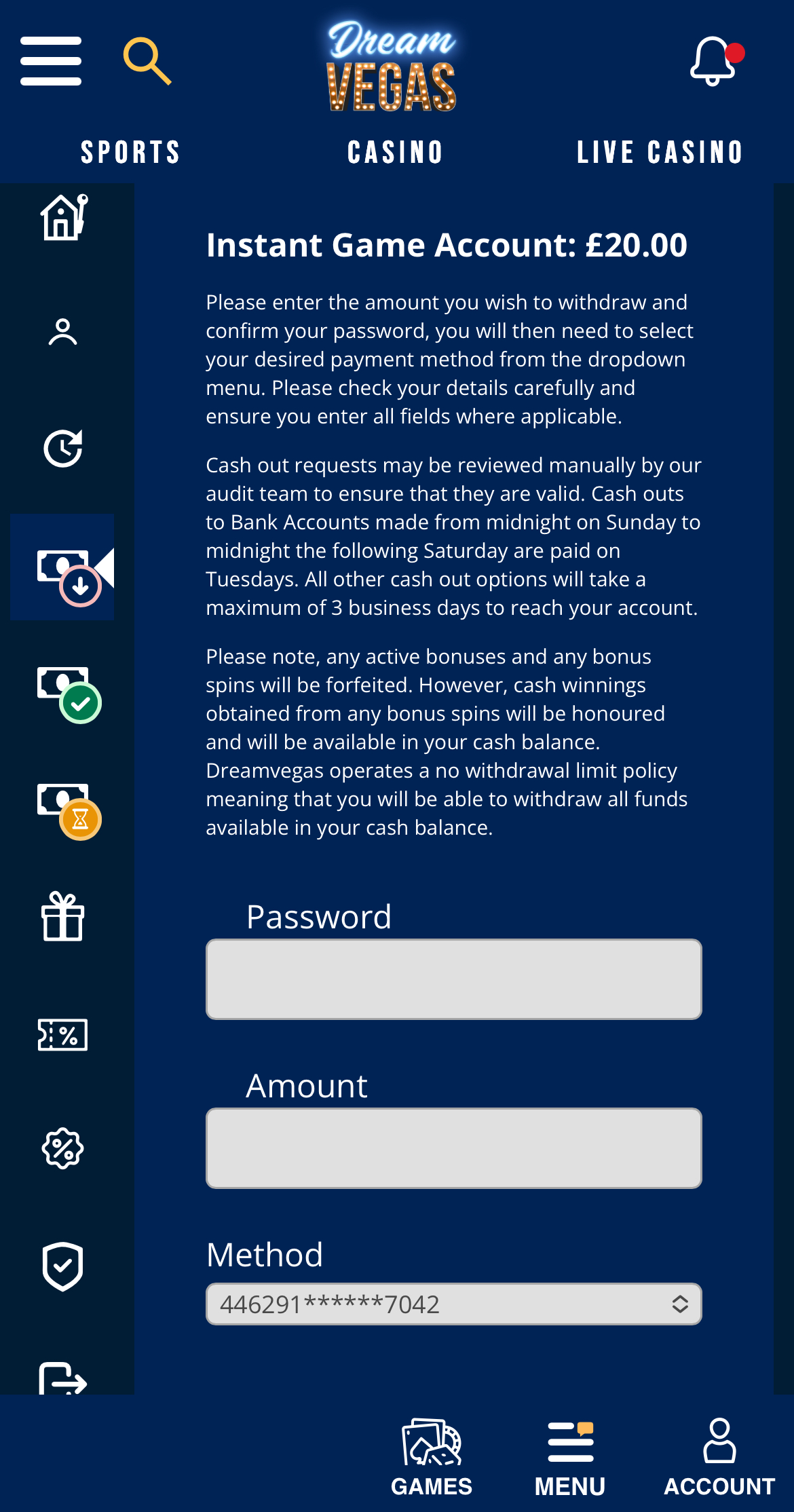Open the notifications bell

click(714, 61)
